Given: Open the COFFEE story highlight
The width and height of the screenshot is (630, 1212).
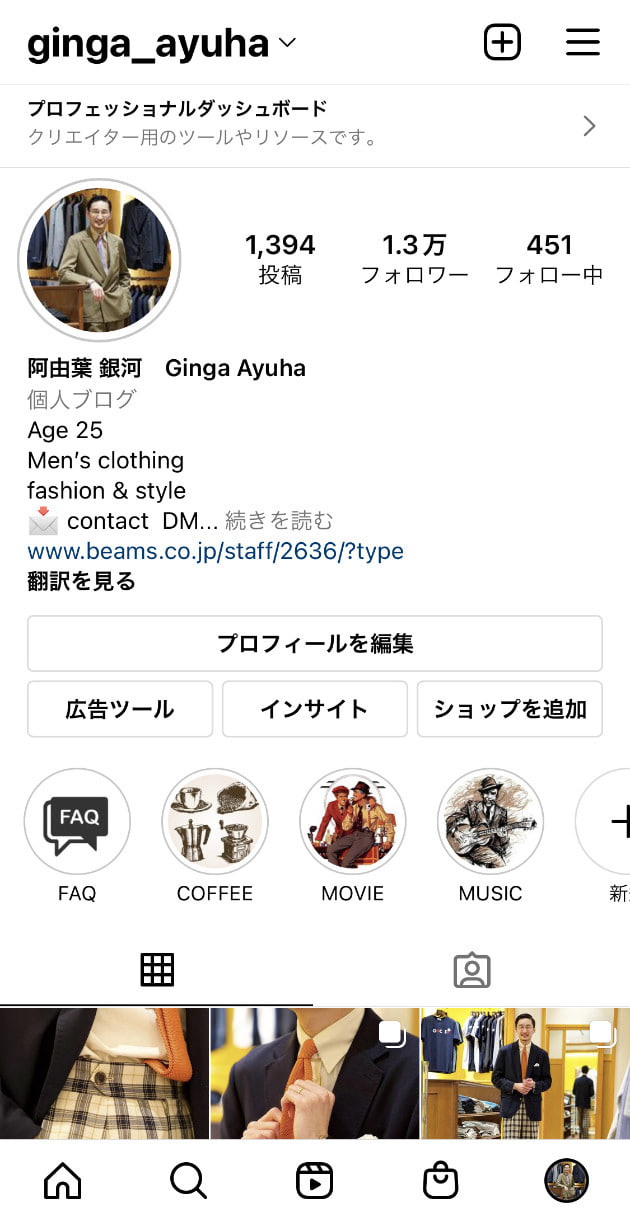Looking at the screenshot, I should click(x=215, y=822).
